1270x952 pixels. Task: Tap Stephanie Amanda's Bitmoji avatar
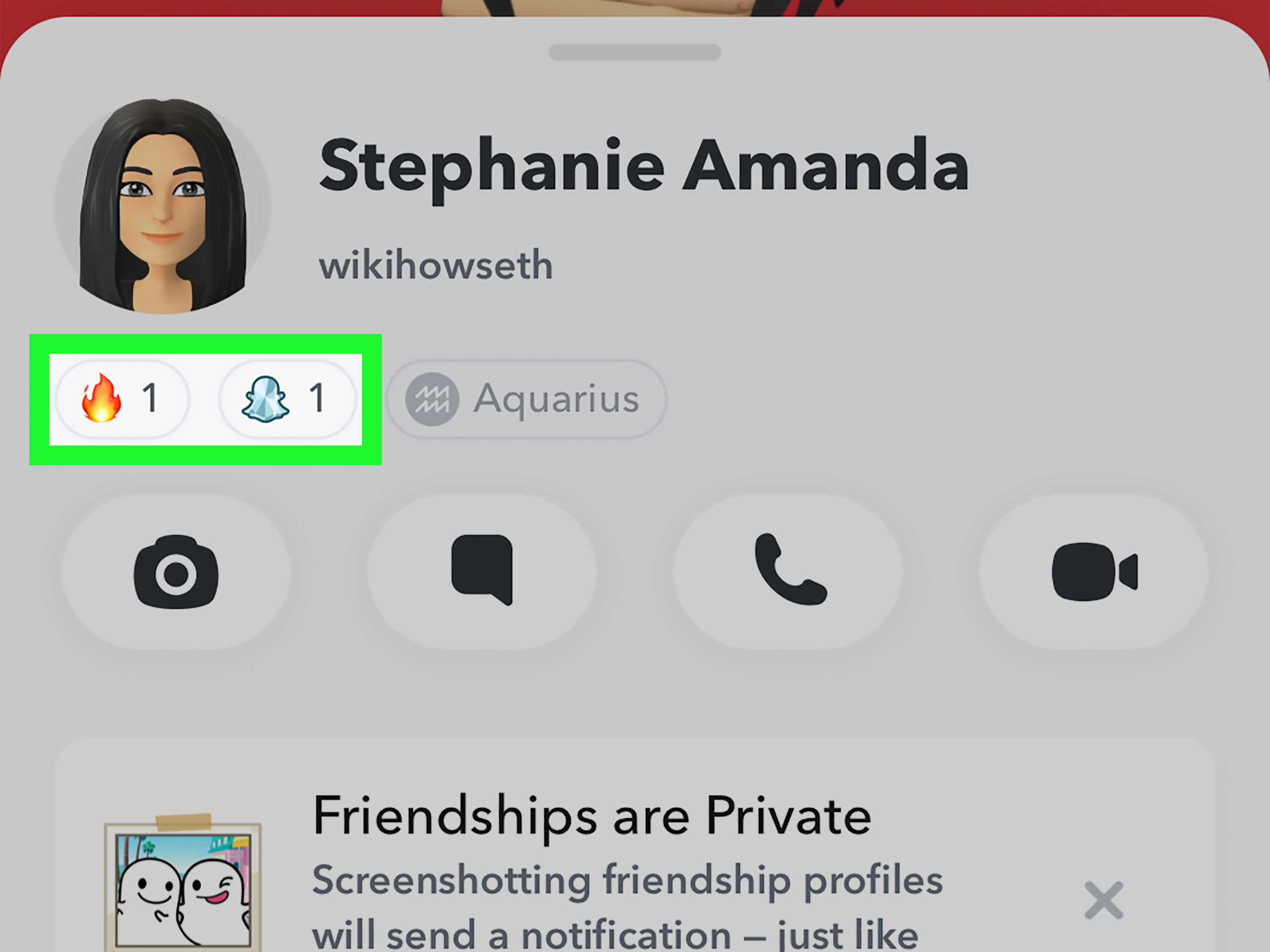click(163, 207)
